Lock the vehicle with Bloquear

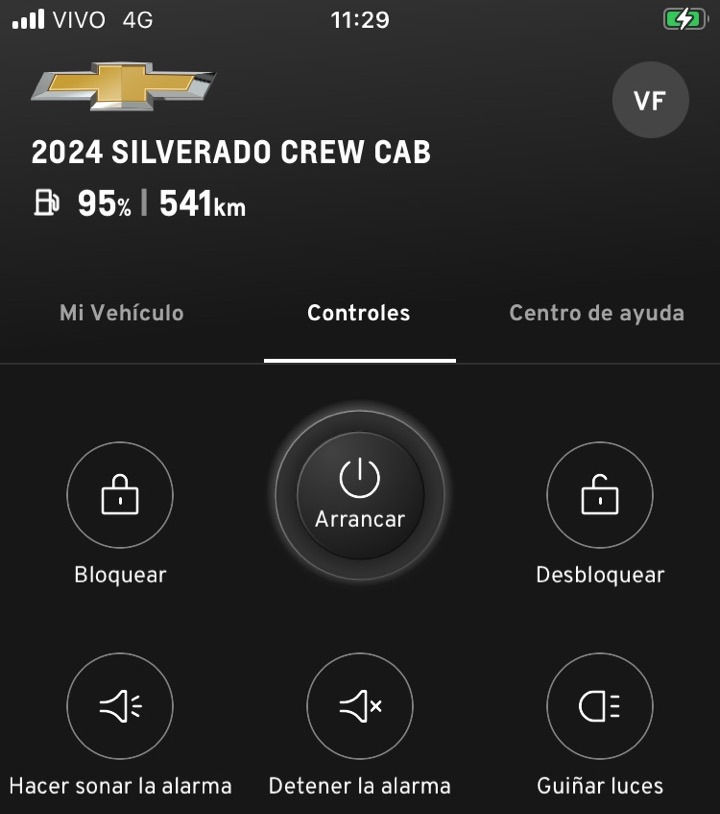coord(120,496)
